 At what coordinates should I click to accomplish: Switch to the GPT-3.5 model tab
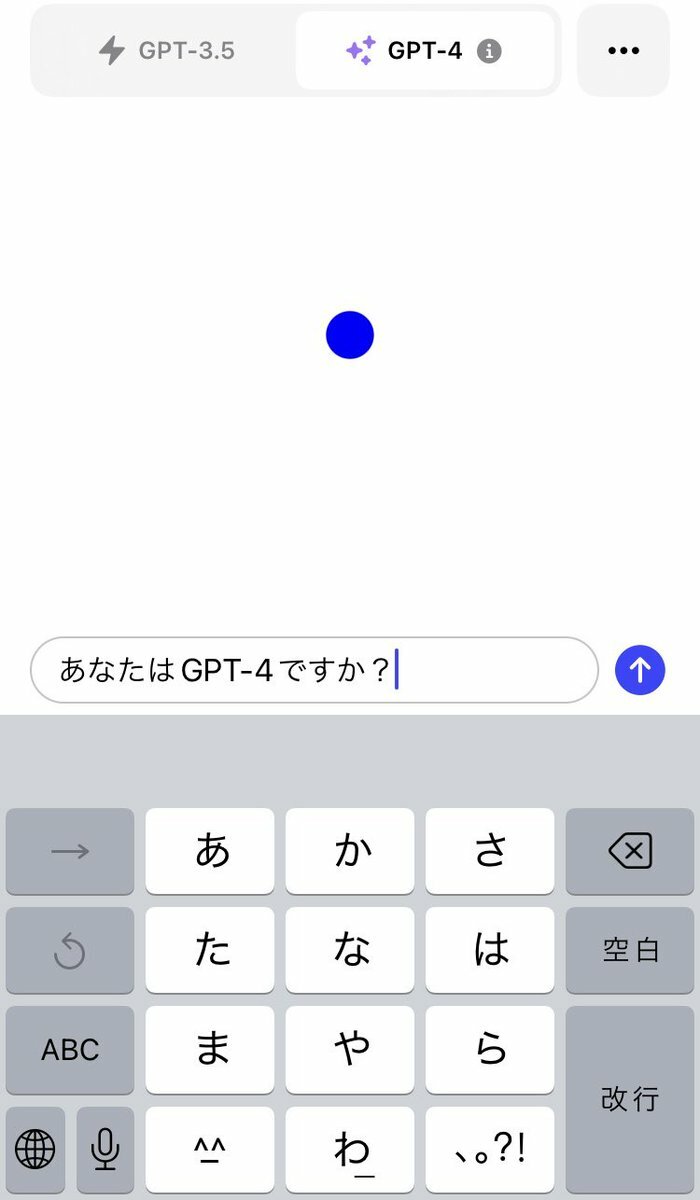(166, 50)
